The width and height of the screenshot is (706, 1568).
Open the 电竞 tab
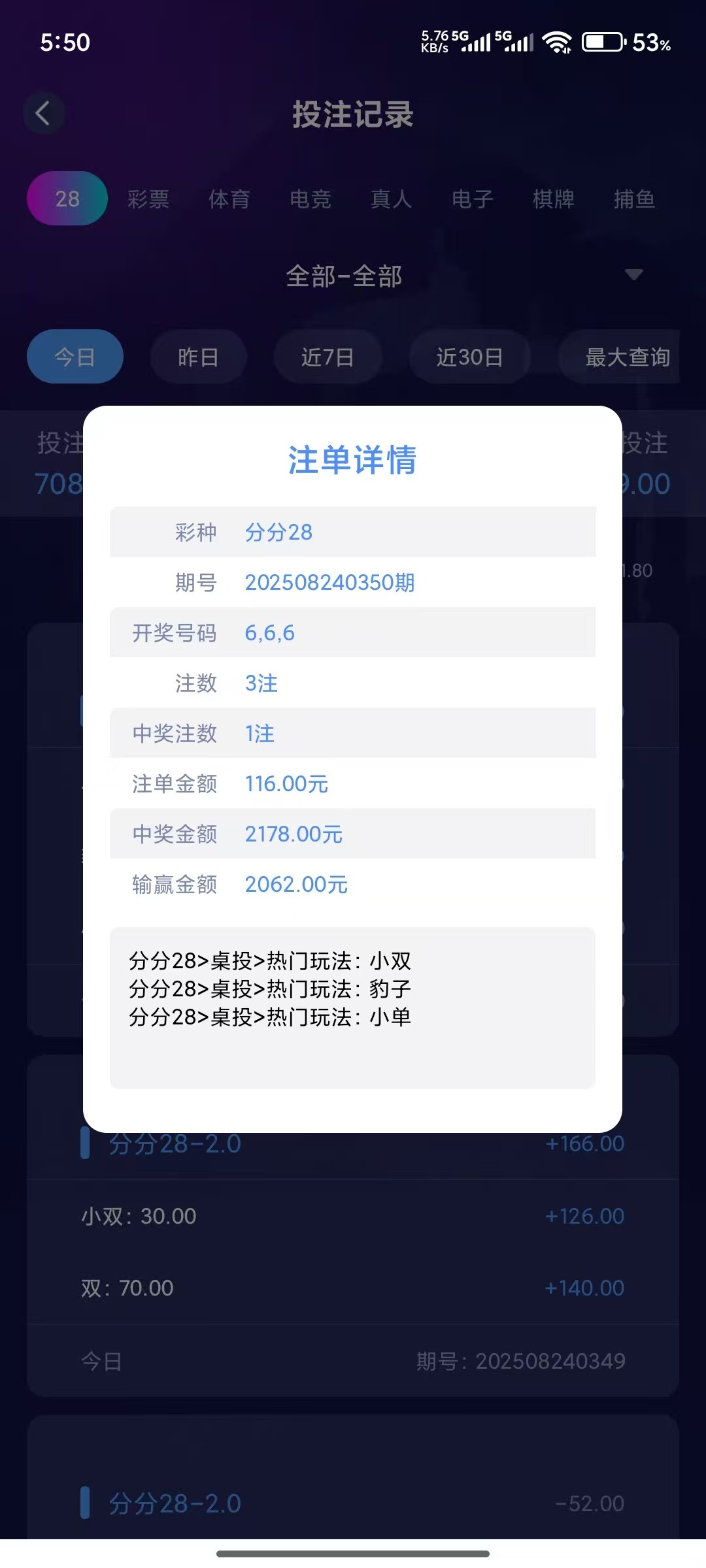pyautogui.click(x=311, y=199)
